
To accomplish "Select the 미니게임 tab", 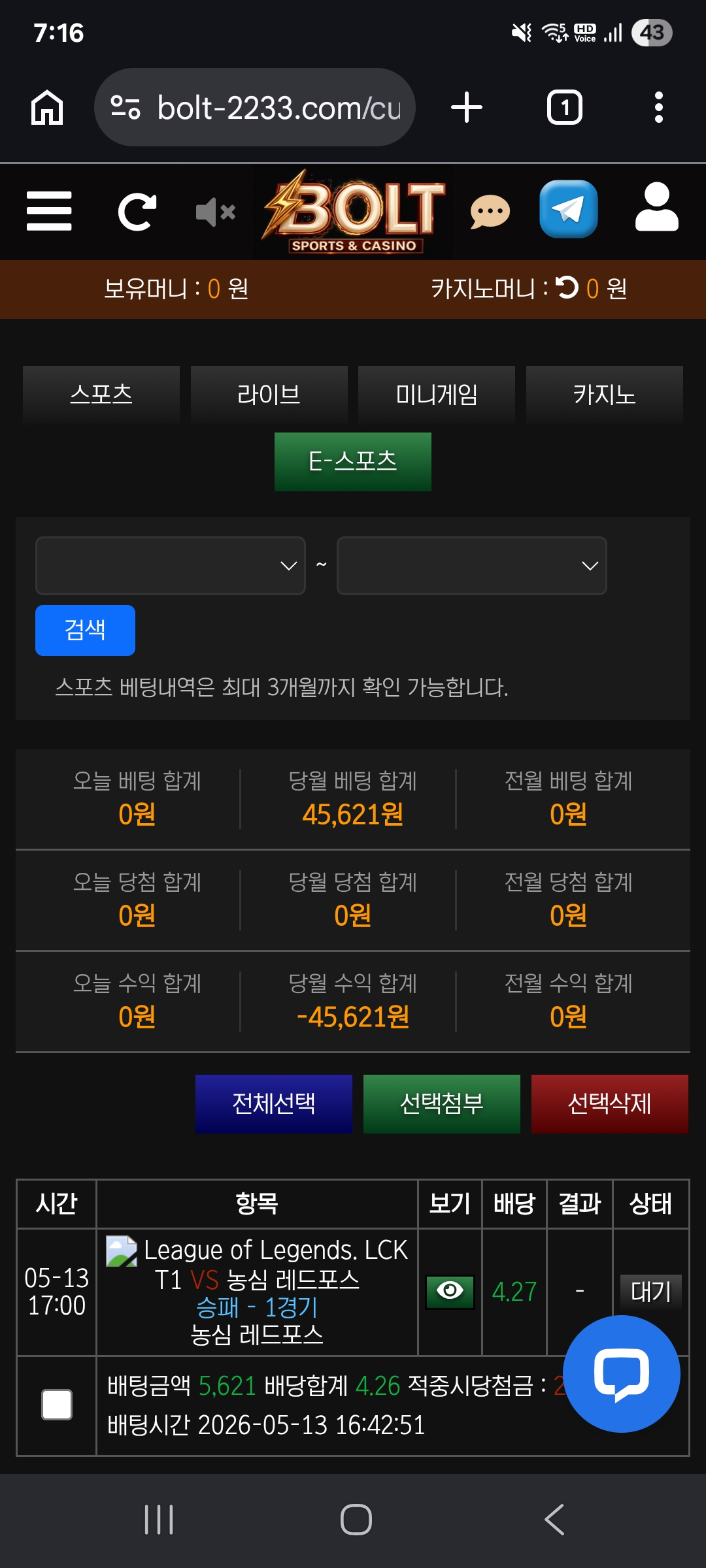I will [x=437, y=395].
